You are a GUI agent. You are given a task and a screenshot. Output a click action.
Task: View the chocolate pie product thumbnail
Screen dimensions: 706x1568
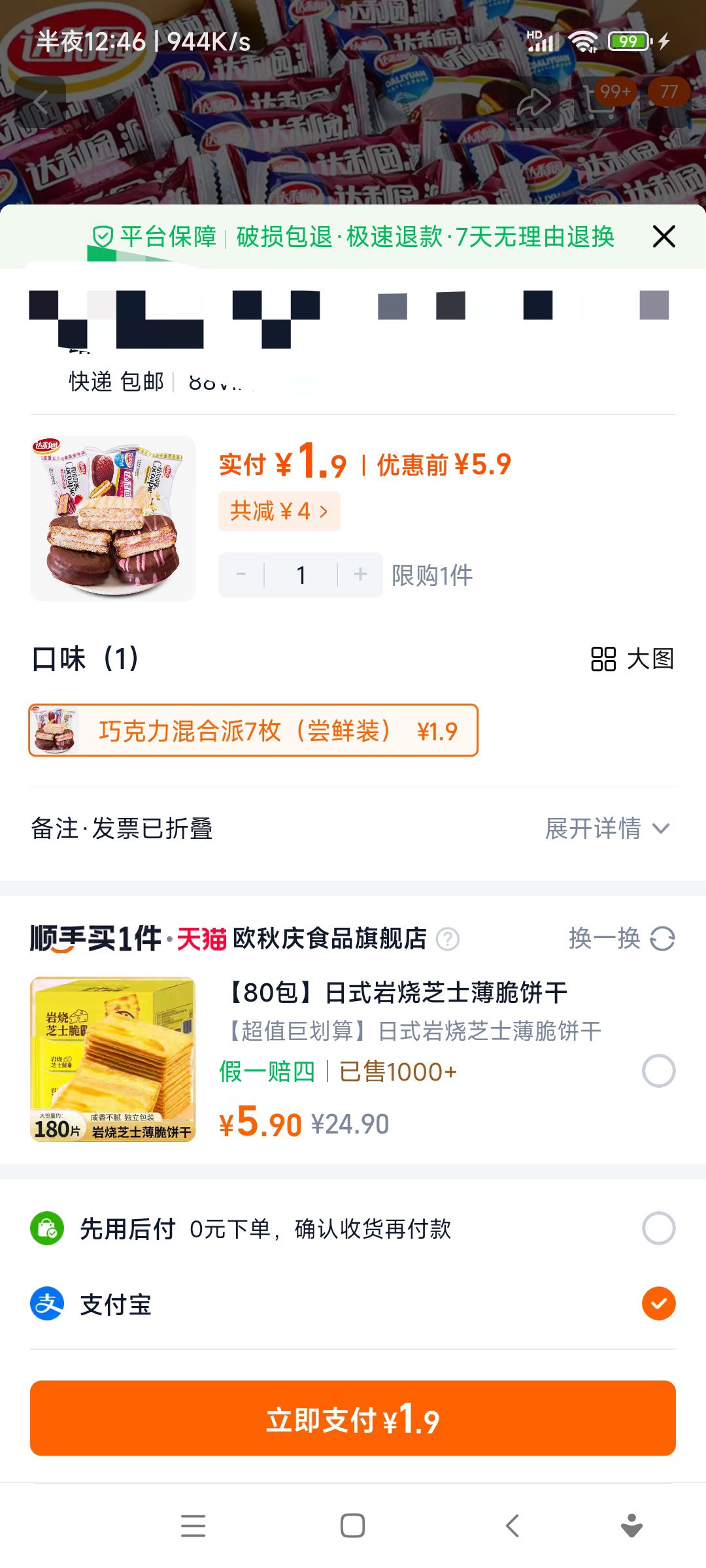113,518
